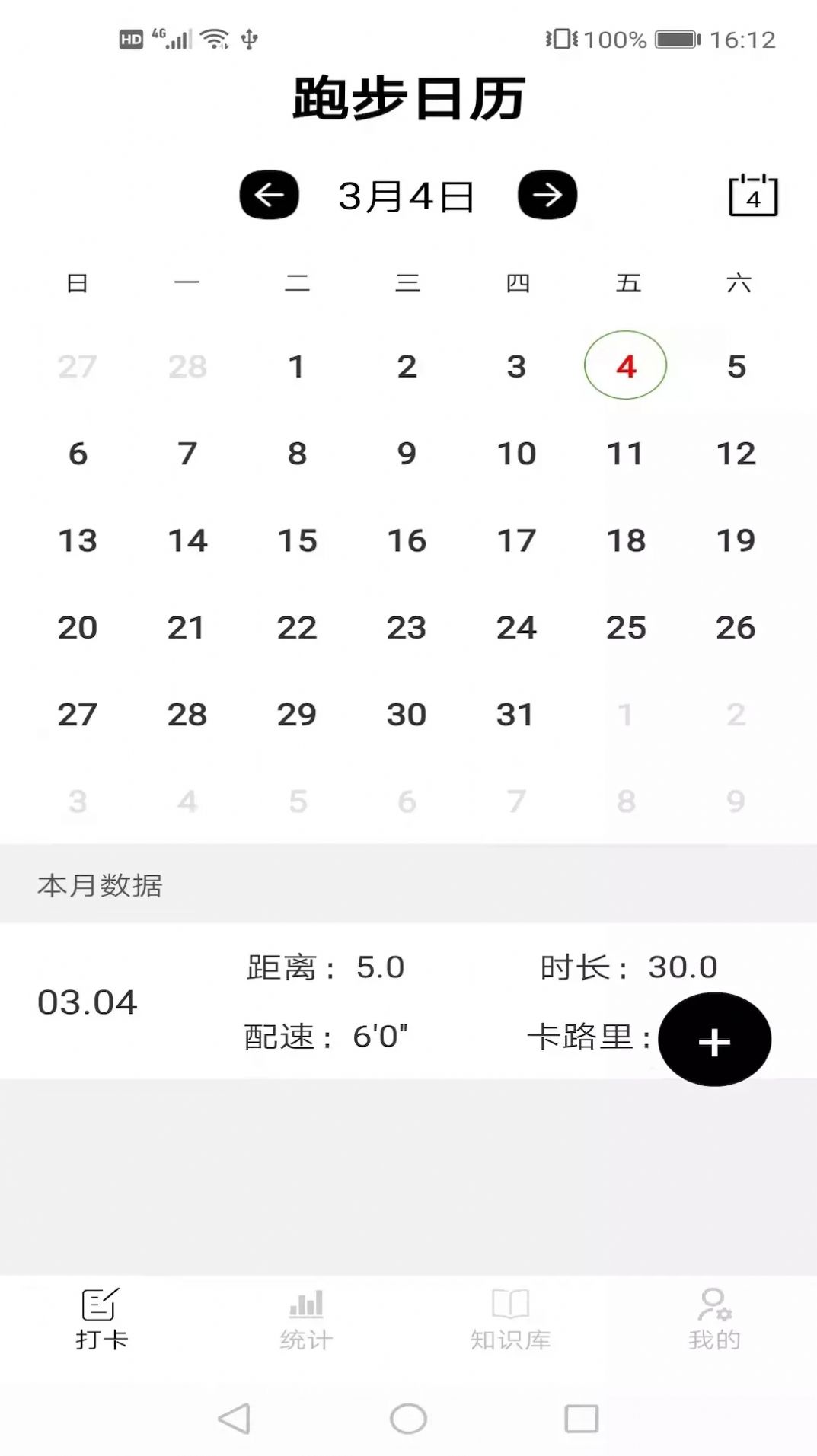The image size is (817, 1456).
Task: Tap the greyed date 27 from February
Action: [x=75, y=366]
